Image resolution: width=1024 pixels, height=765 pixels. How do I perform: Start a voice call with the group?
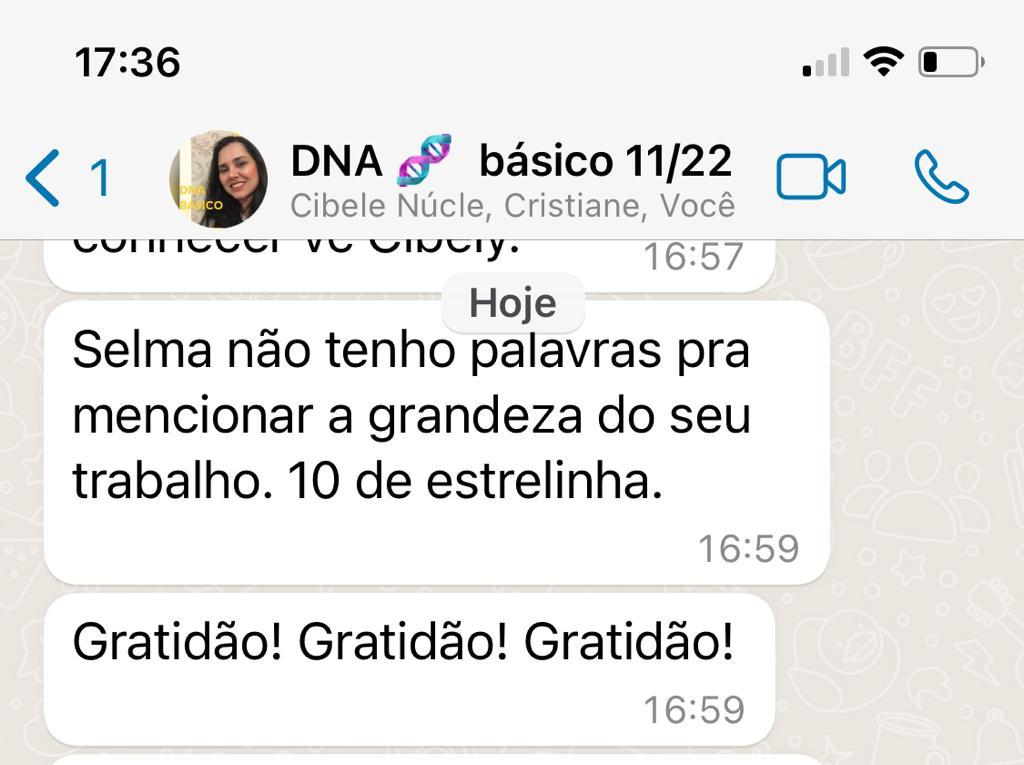941,178
